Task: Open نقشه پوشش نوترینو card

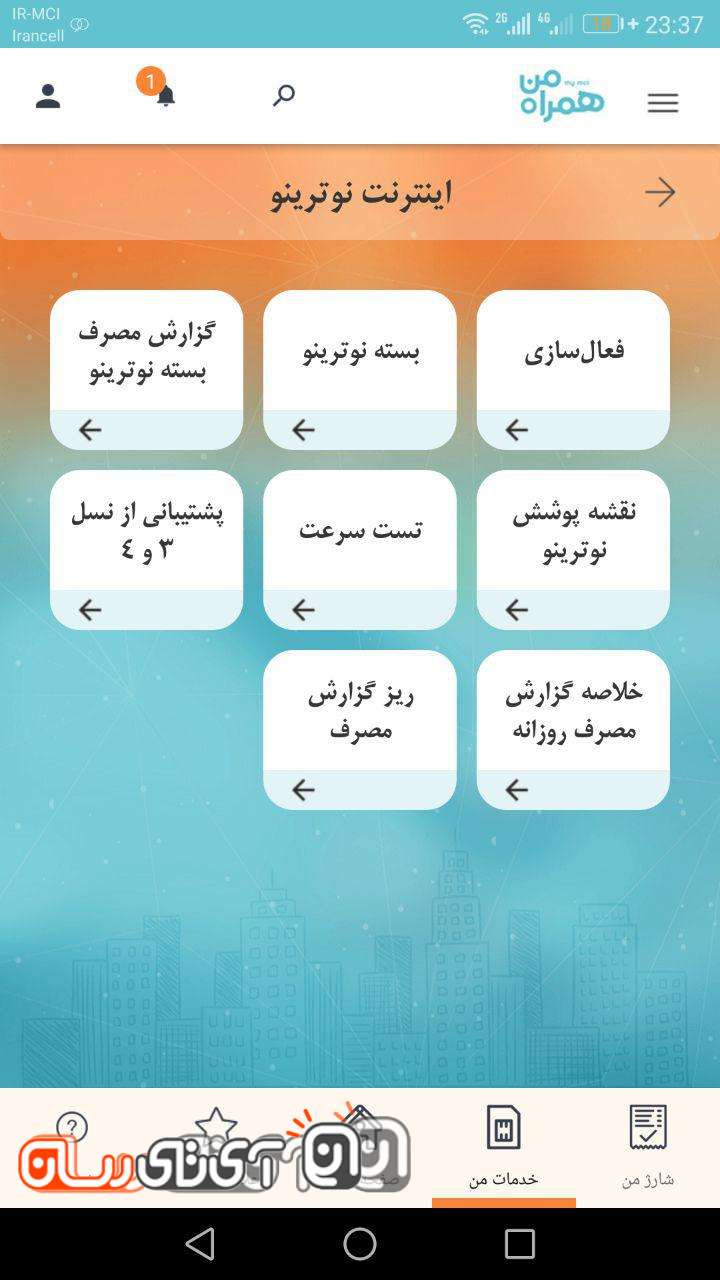Action: click(x=573, y=549)
